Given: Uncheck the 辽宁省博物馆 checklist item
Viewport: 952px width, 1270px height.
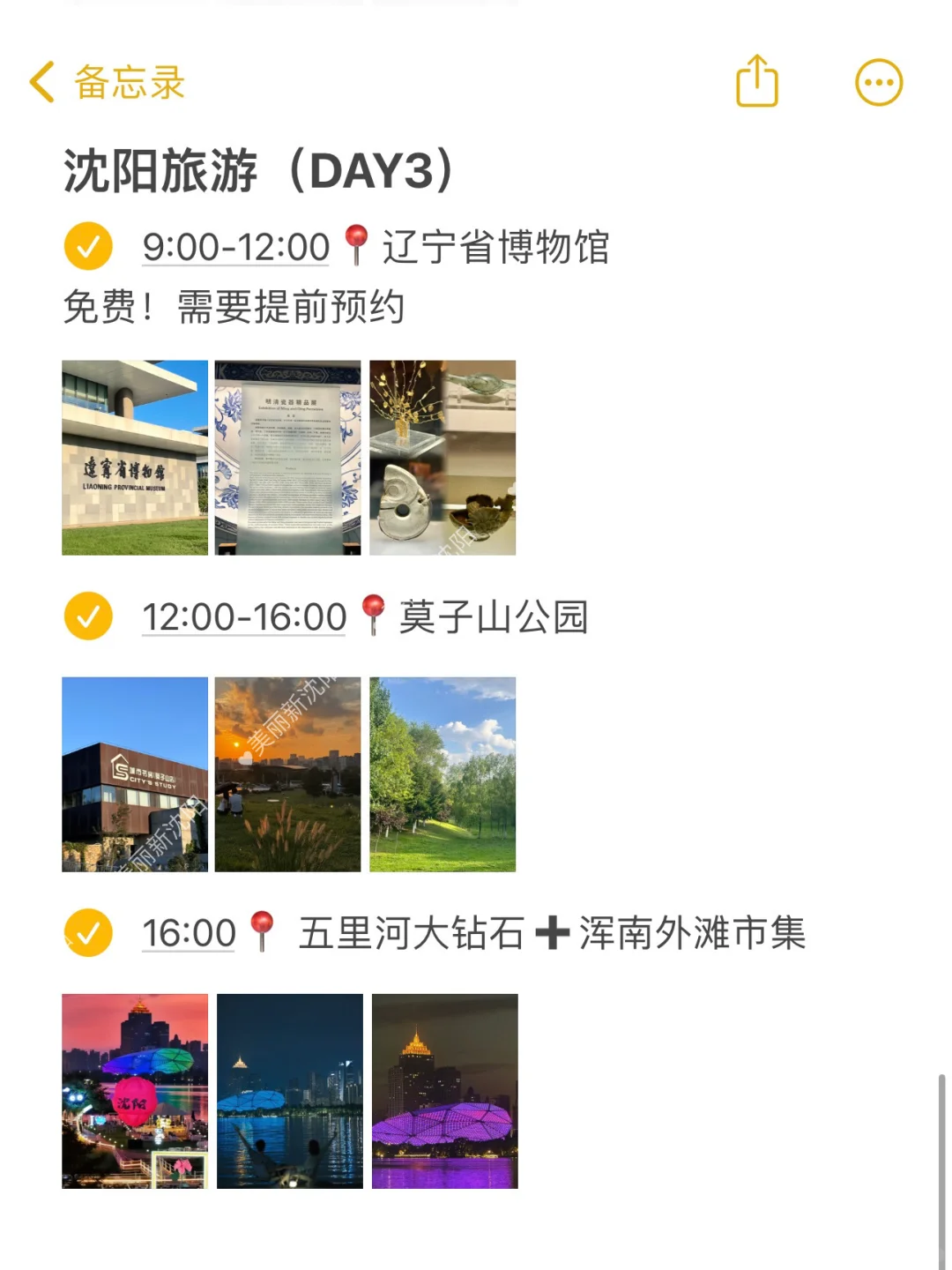Looking at the screenshot, I should click(x=88, y=246).
